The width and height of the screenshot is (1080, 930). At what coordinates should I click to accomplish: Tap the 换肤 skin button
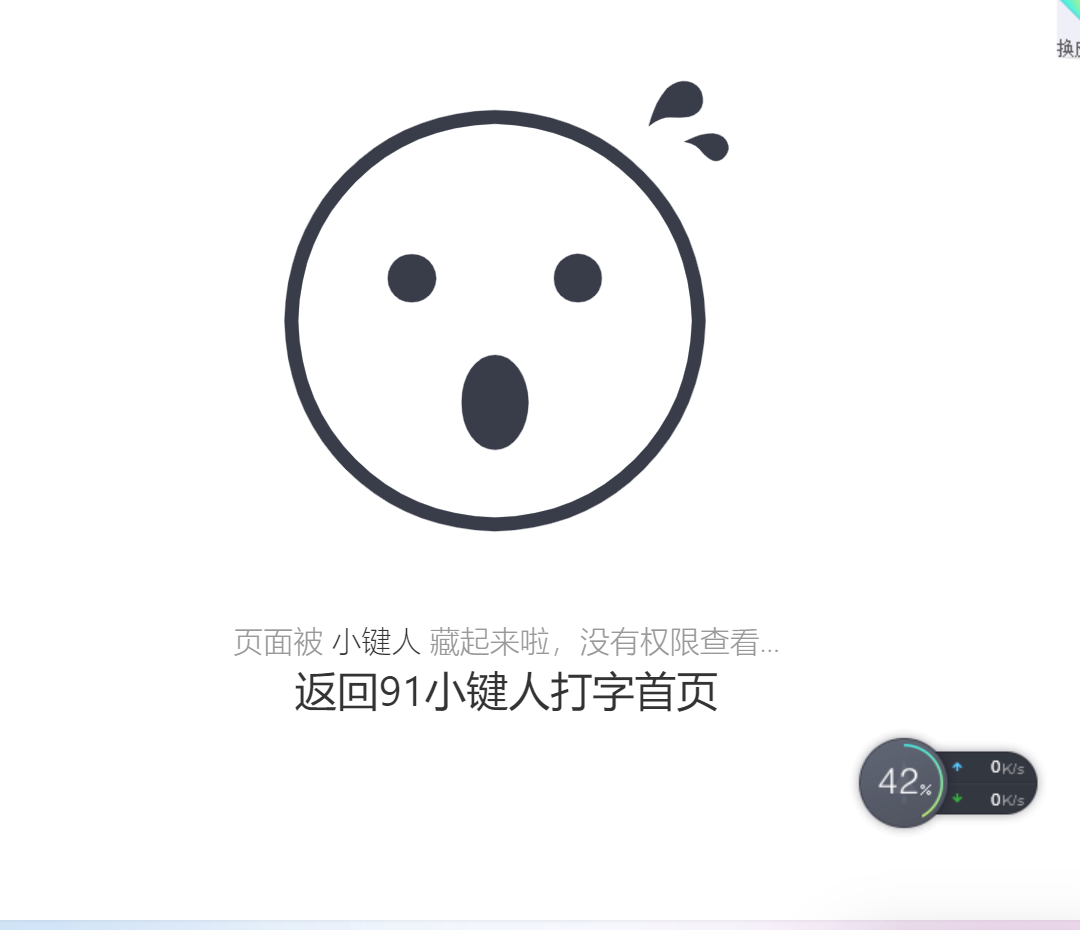point(1068,32)
